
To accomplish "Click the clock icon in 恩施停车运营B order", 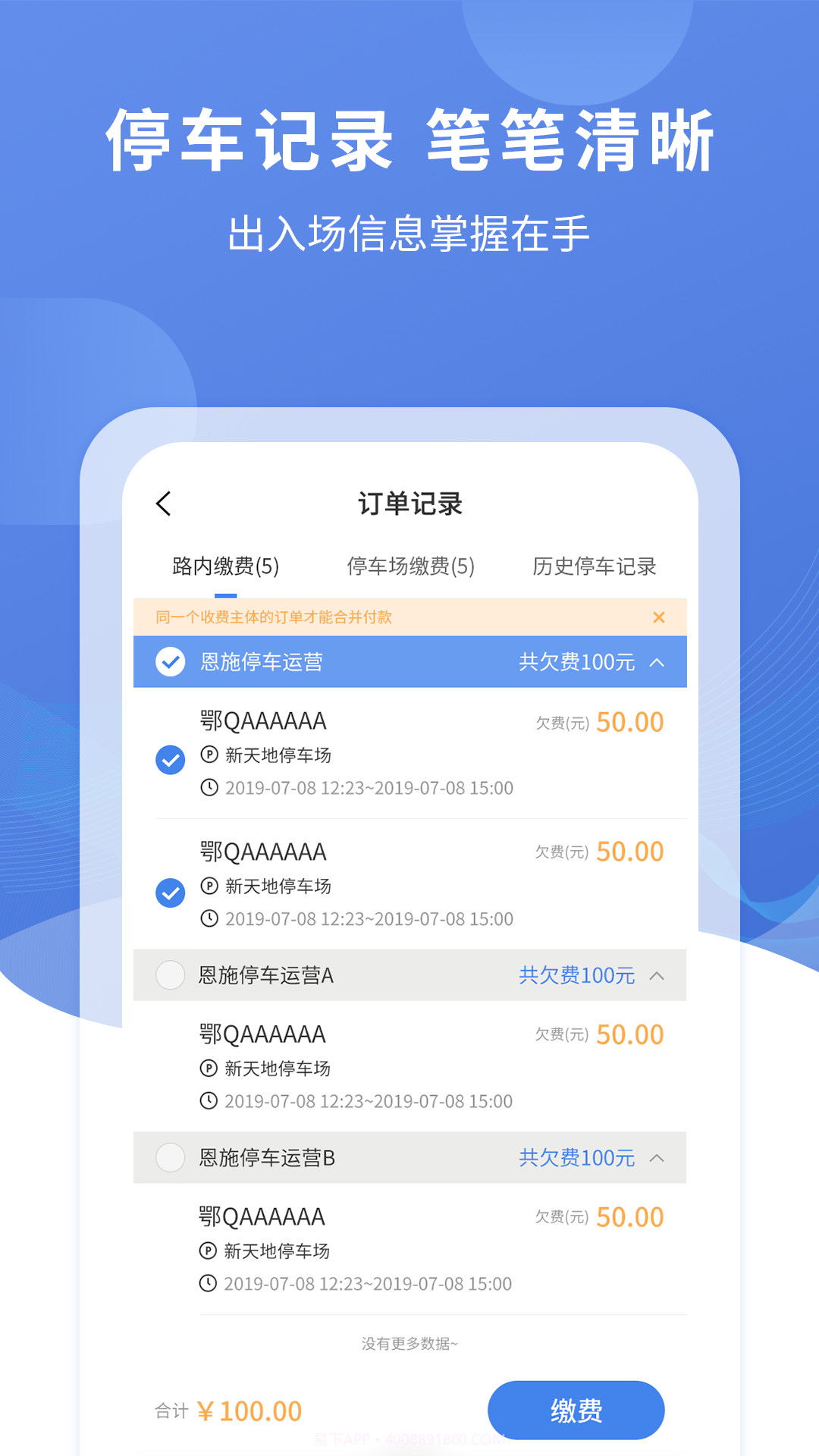I will click(206, 1283).
